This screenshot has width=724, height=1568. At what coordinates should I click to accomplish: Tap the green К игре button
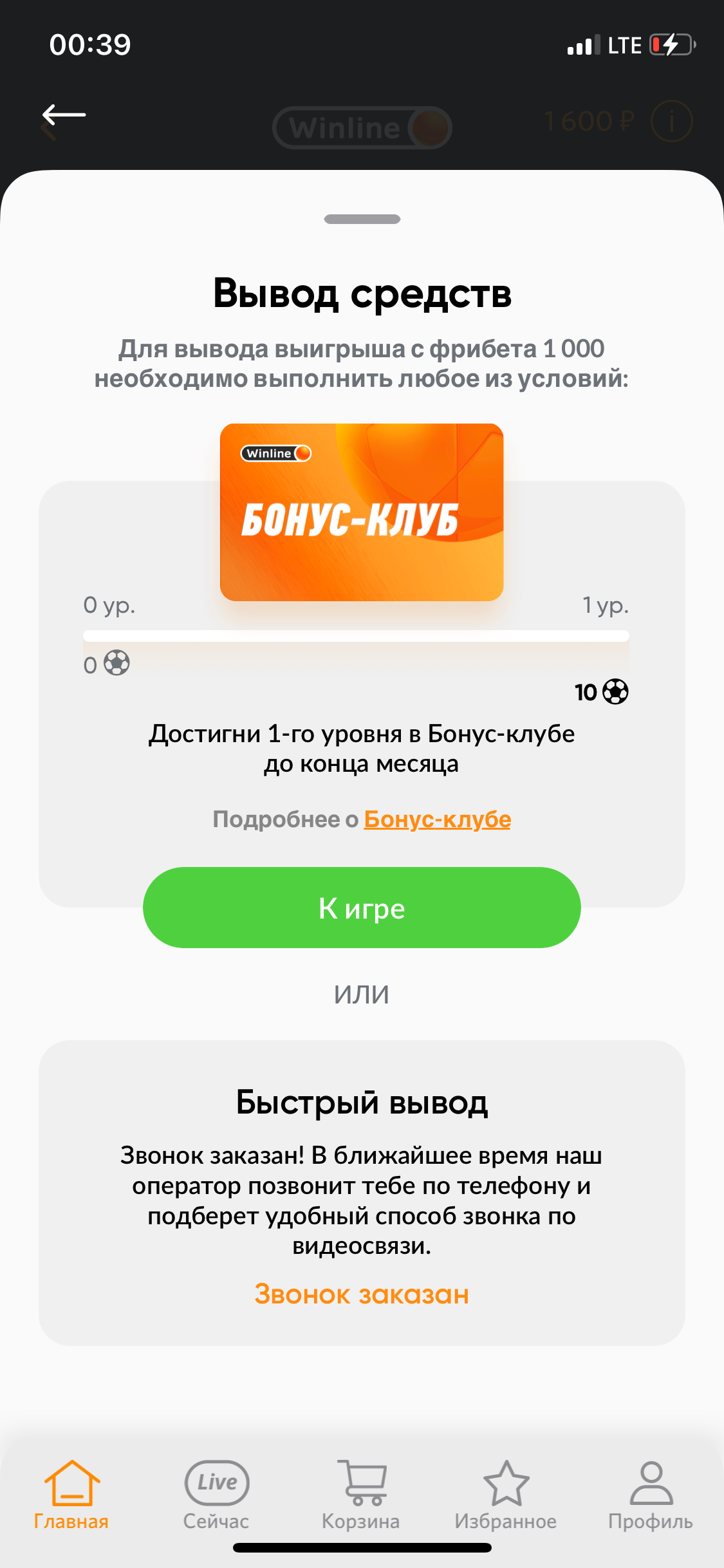click(362, 908)
